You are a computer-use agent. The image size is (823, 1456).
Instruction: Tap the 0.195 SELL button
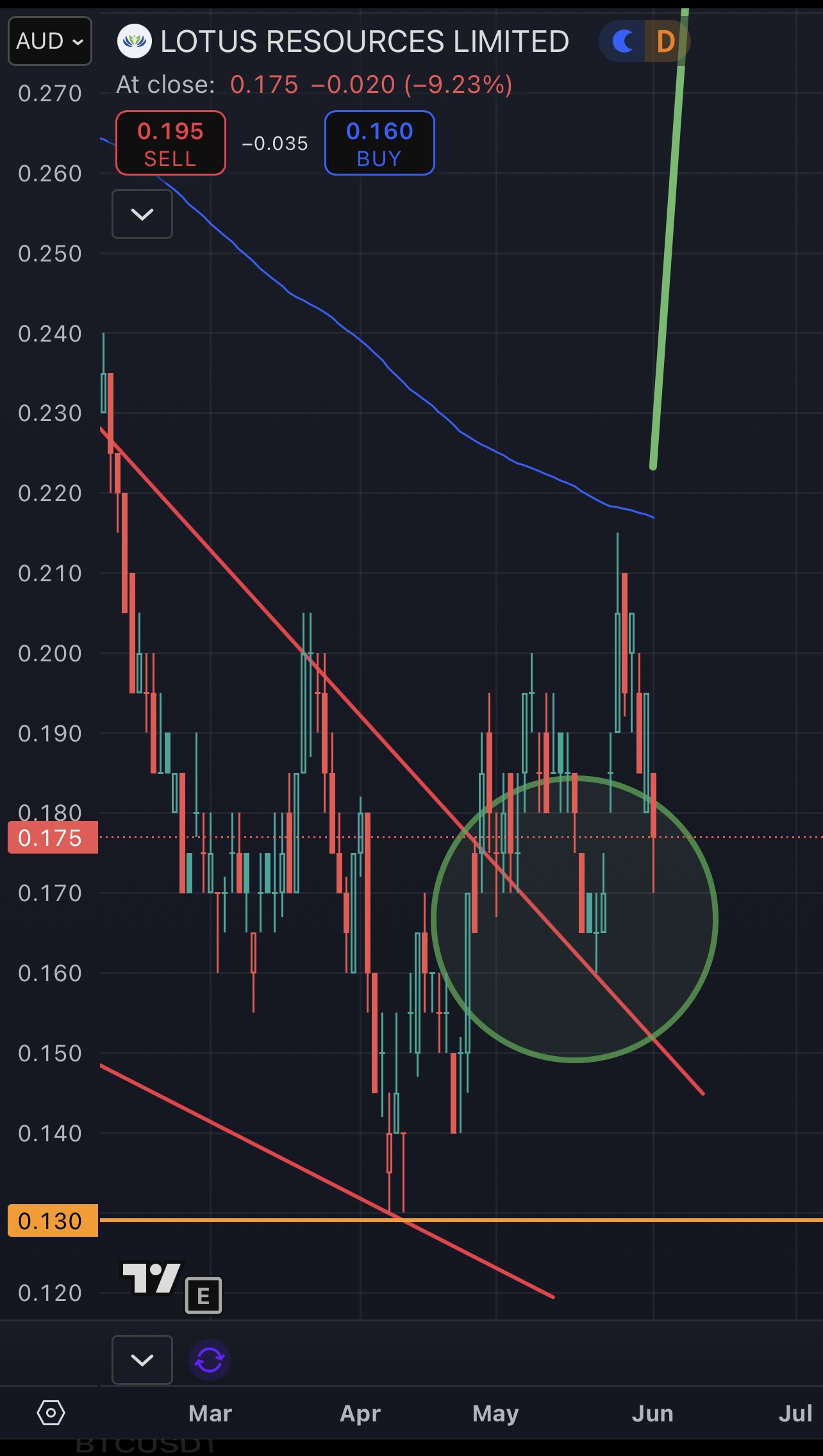point(170,143)
